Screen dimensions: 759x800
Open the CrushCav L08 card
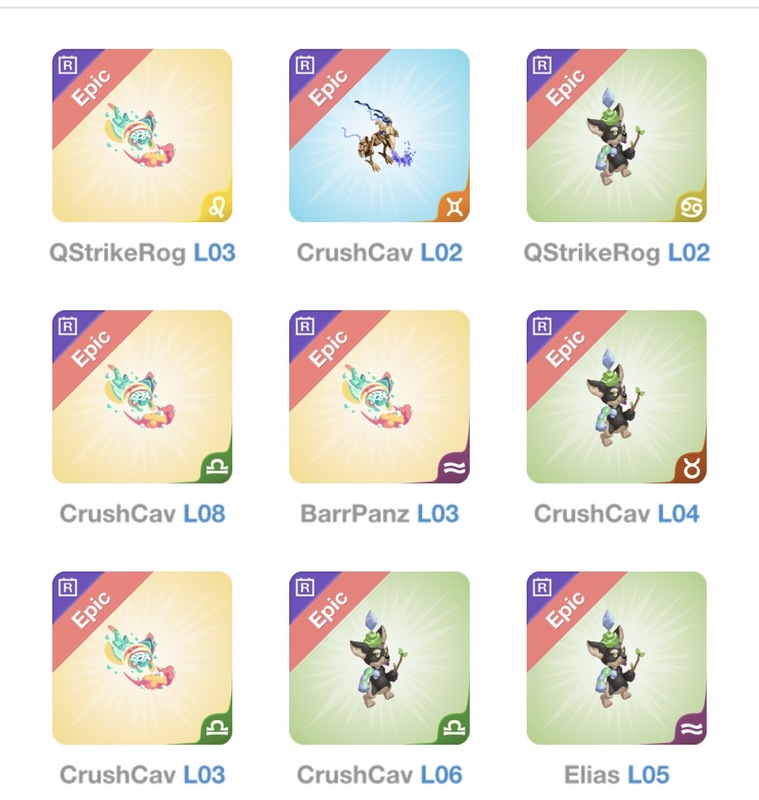(142, 397)
